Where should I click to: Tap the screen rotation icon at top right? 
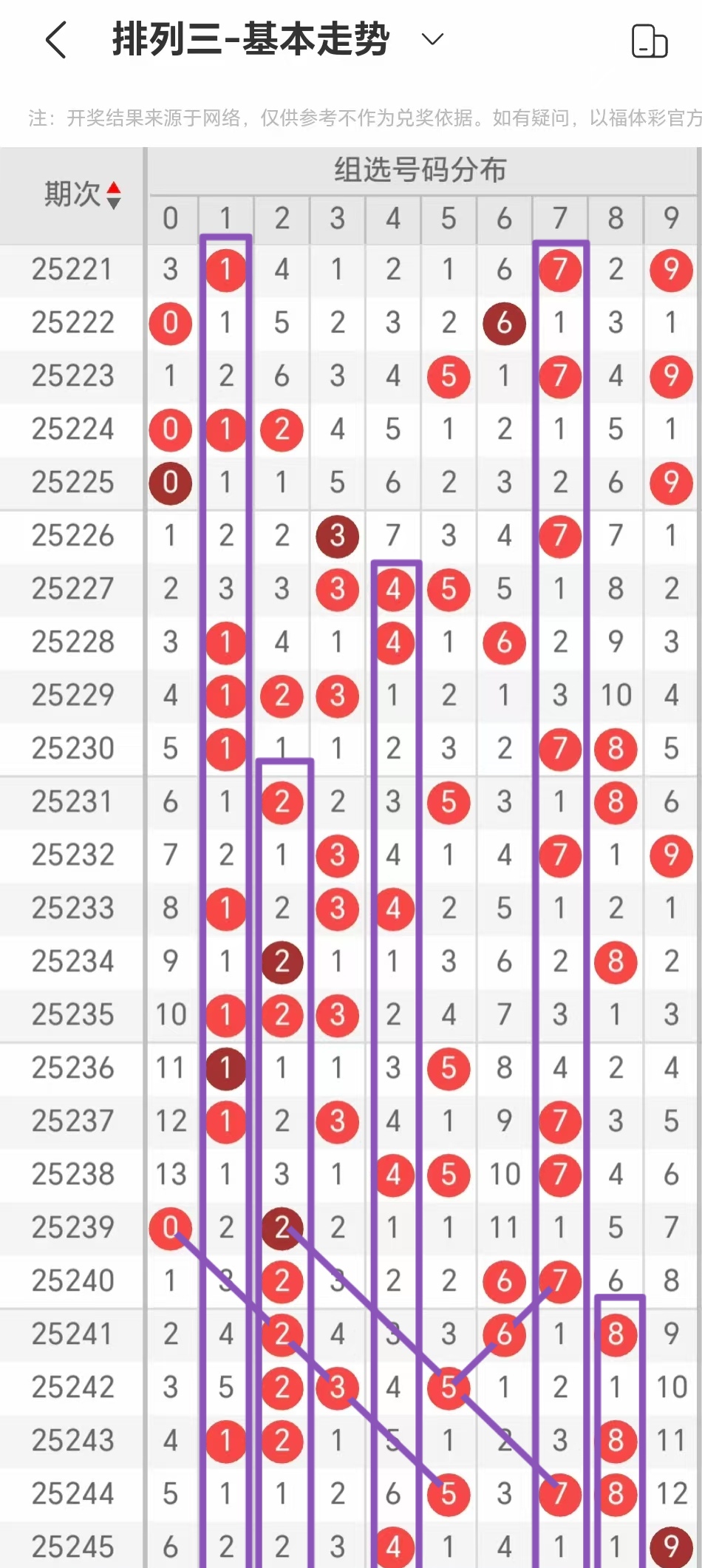point(650,41)
